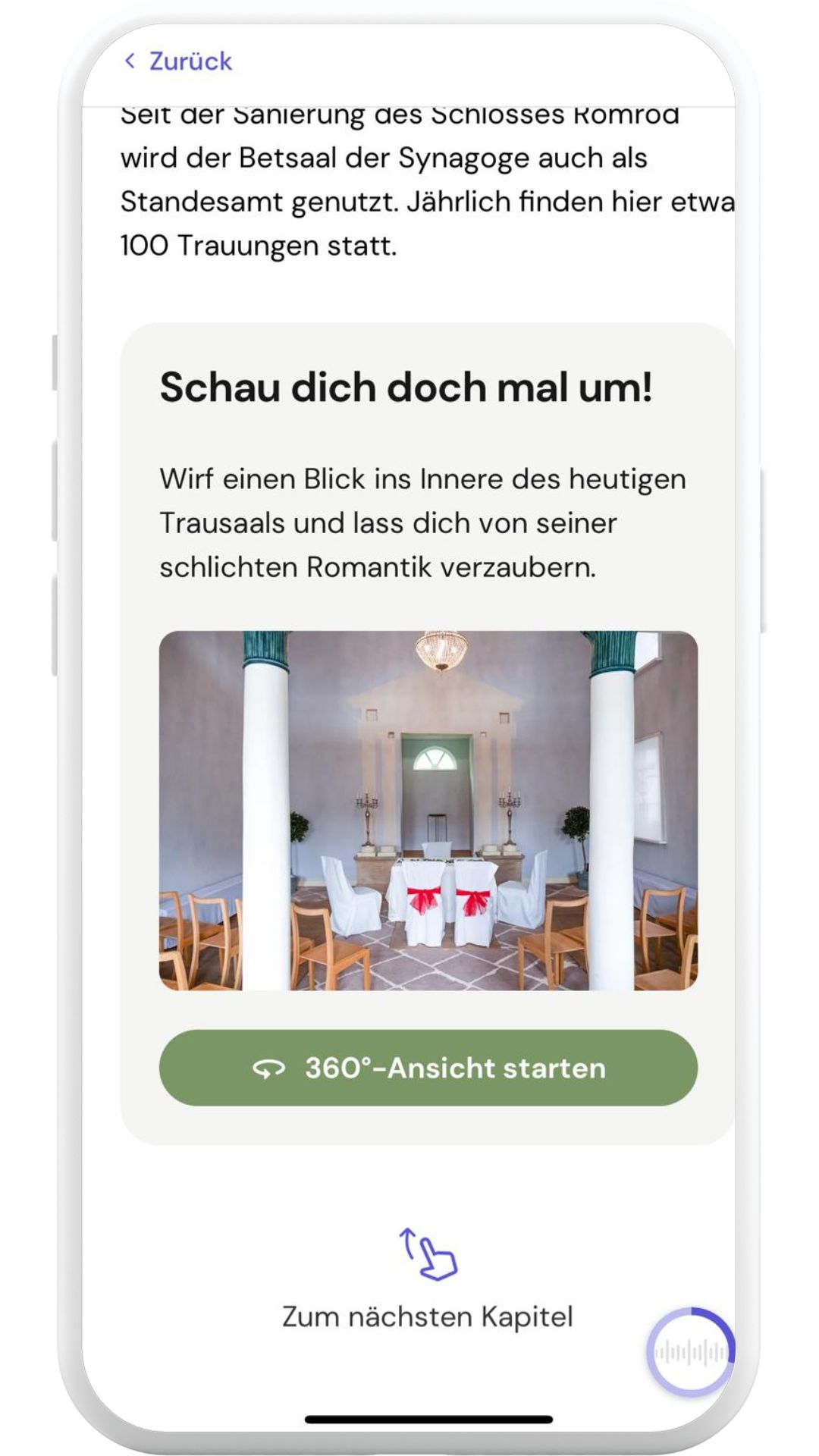Open the Trausaal interior photo
Screen dimensions: 819x1456
tap(428, 810)
